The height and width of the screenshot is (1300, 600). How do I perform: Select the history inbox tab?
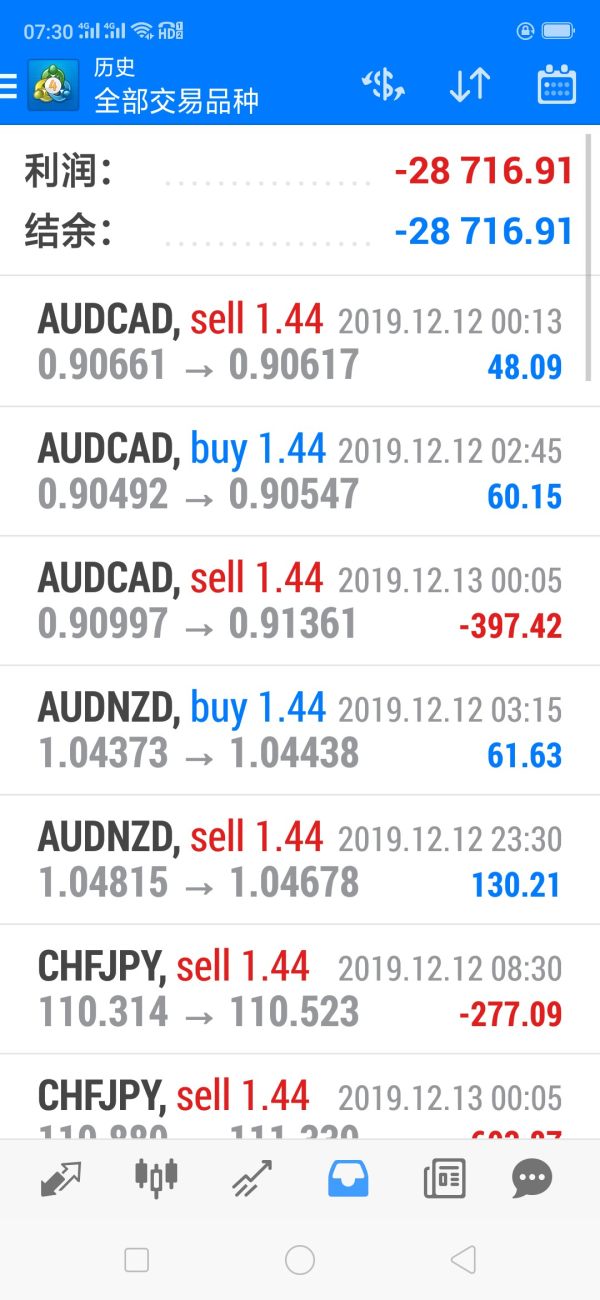tap(348, 1179)
